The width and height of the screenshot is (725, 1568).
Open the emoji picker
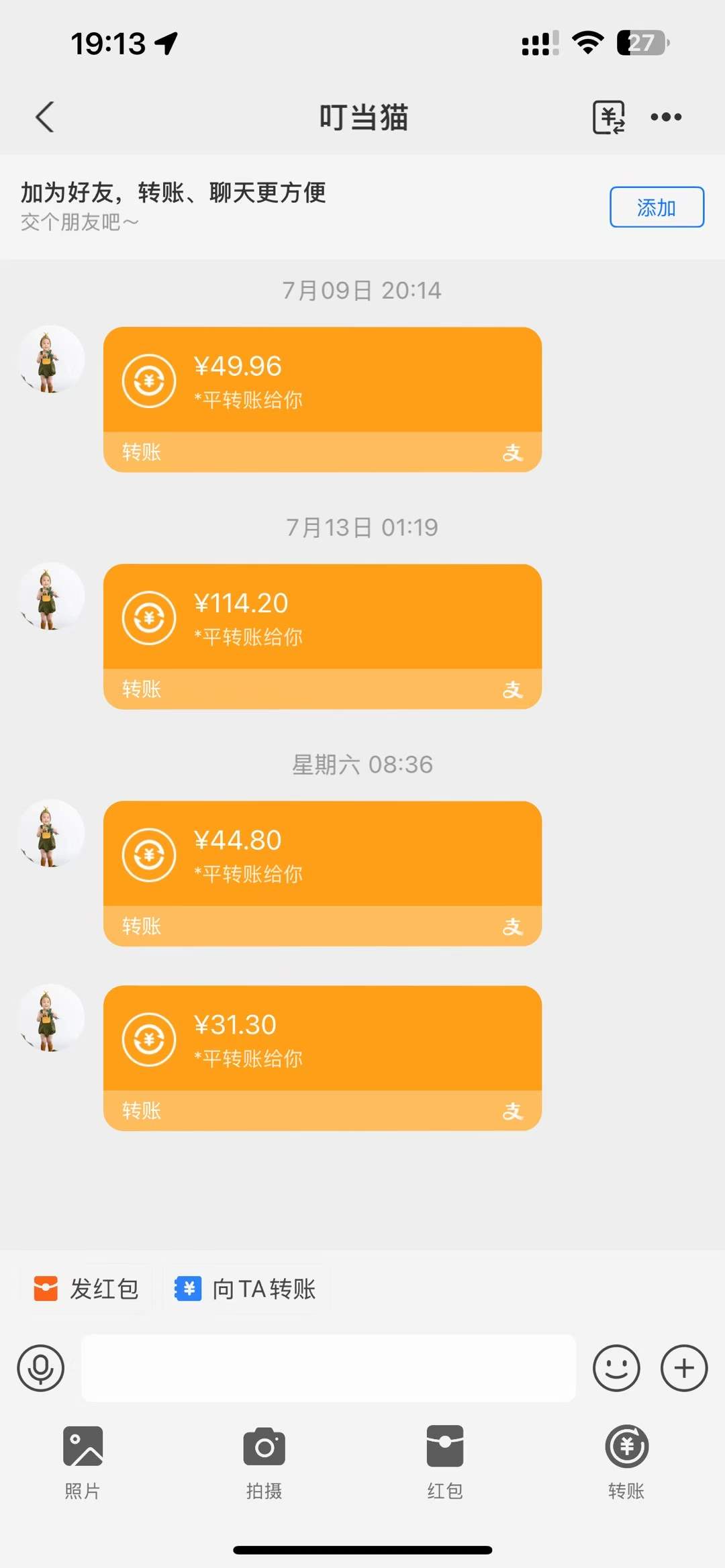click(x=616, y=1368)
